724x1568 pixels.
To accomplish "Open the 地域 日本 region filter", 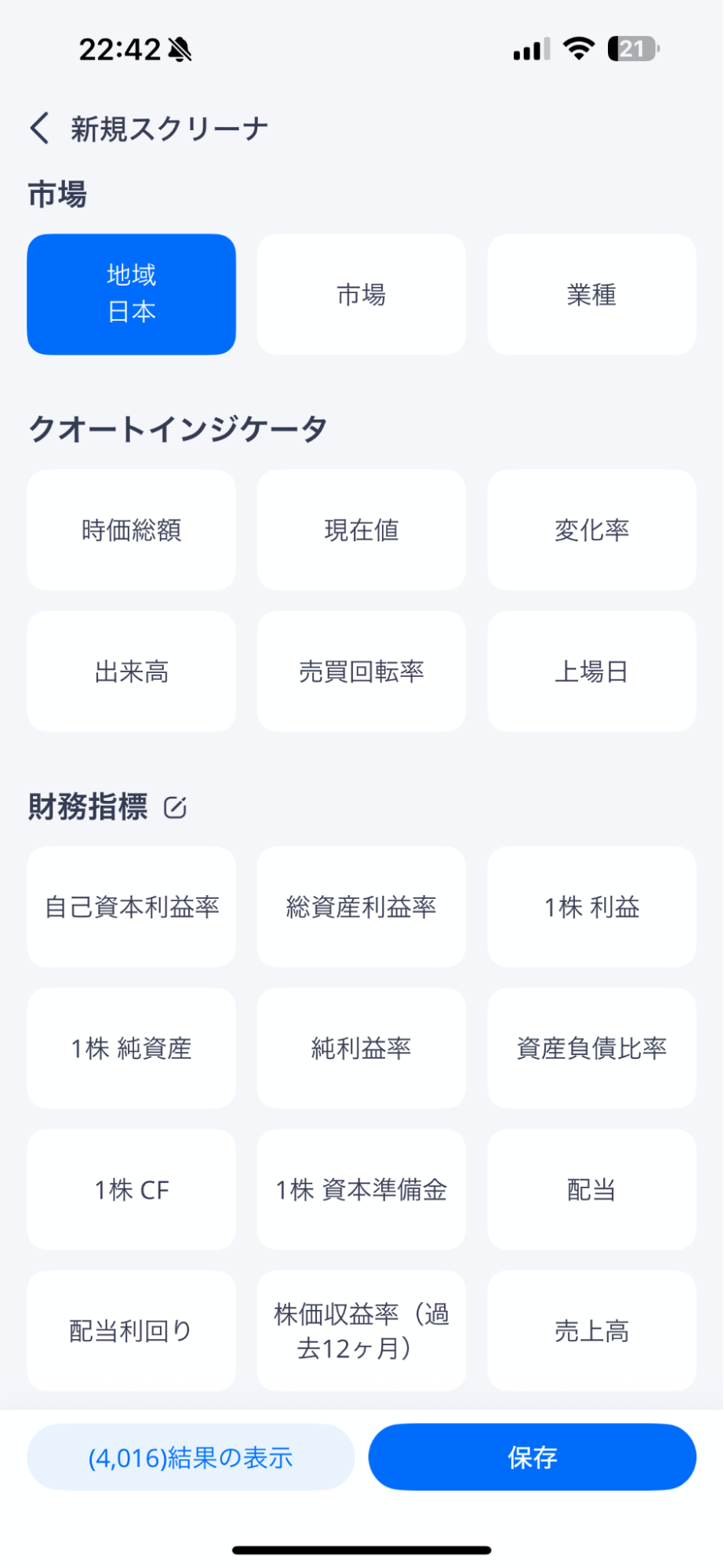I will pos(131,294).
